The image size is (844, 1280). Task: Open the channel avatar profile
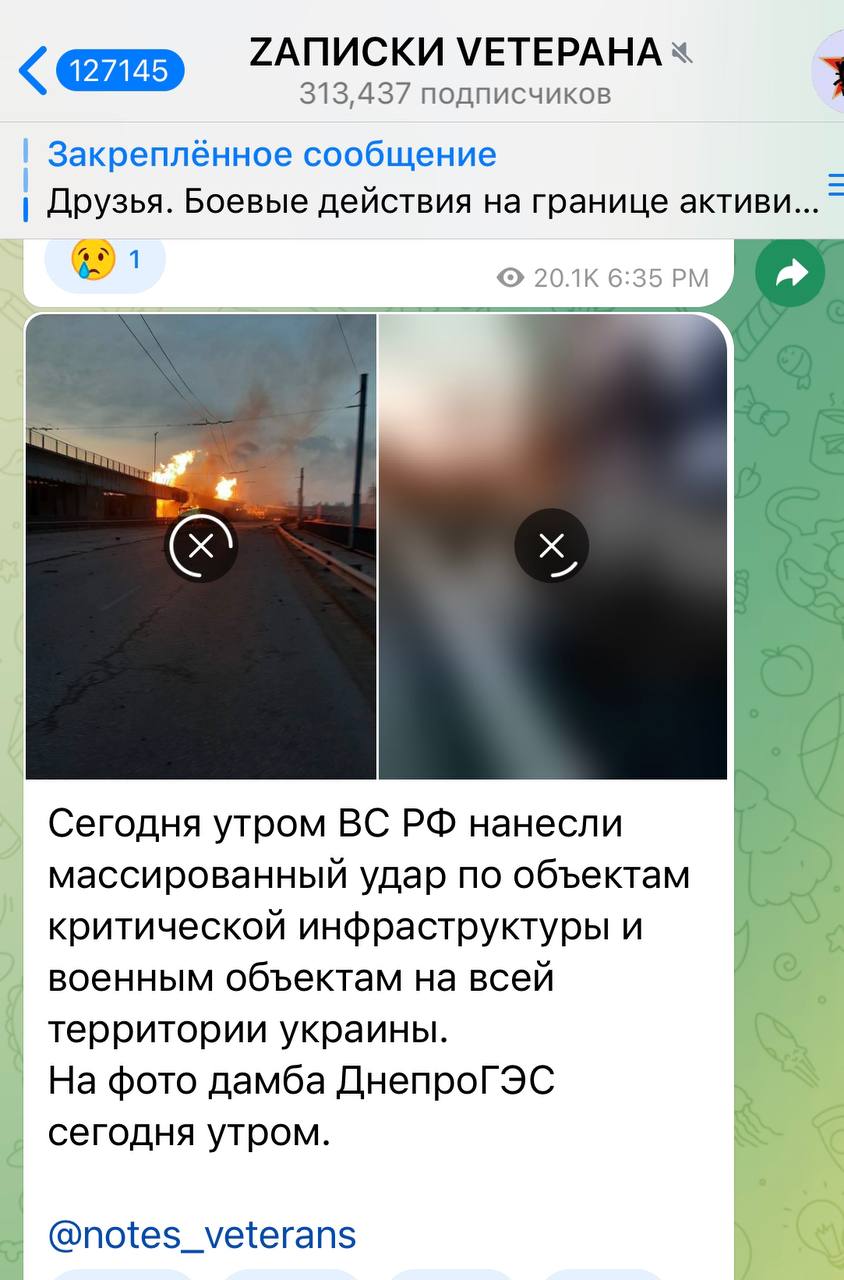830,70
